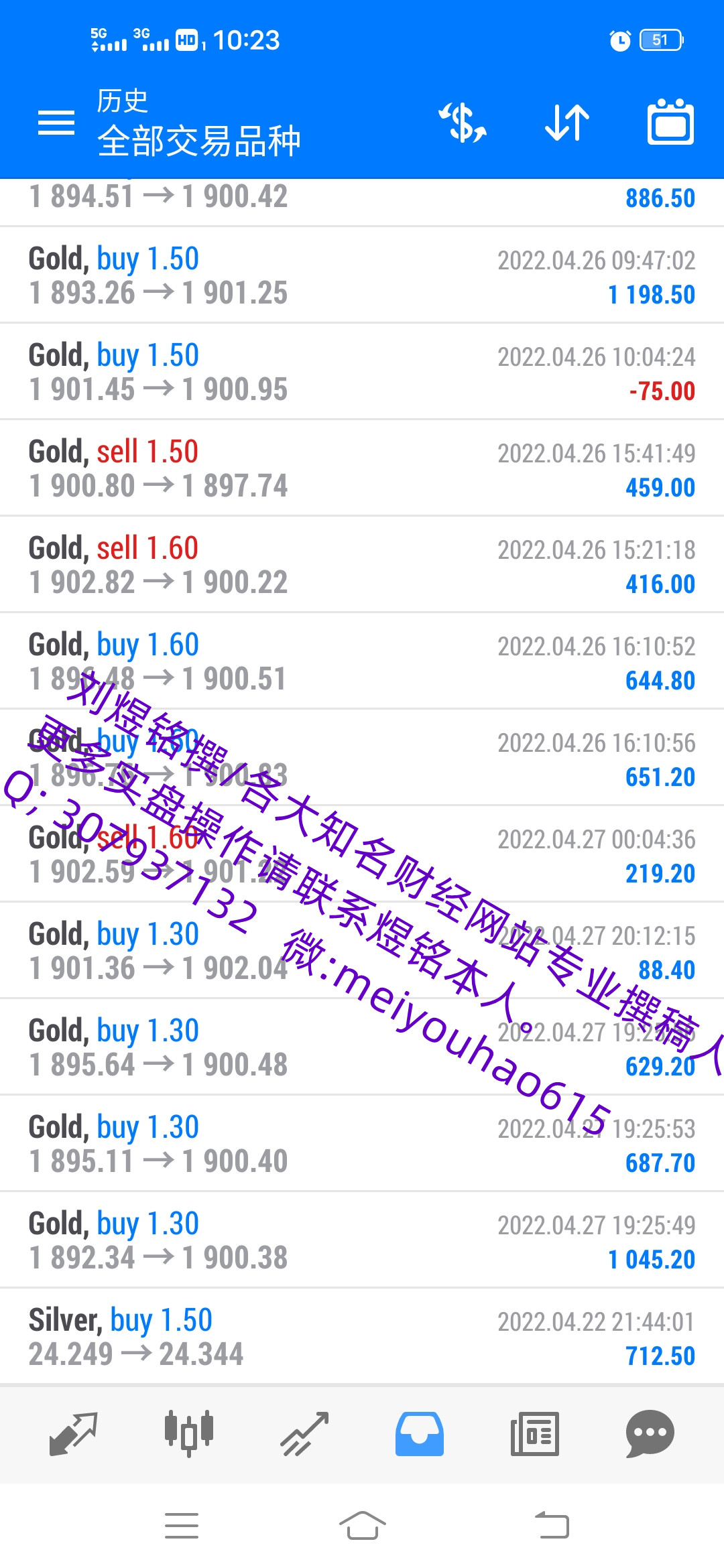This screenshot has height=1568, width=724.
Task: Tap the system home button
Action: pos(362,1526)
